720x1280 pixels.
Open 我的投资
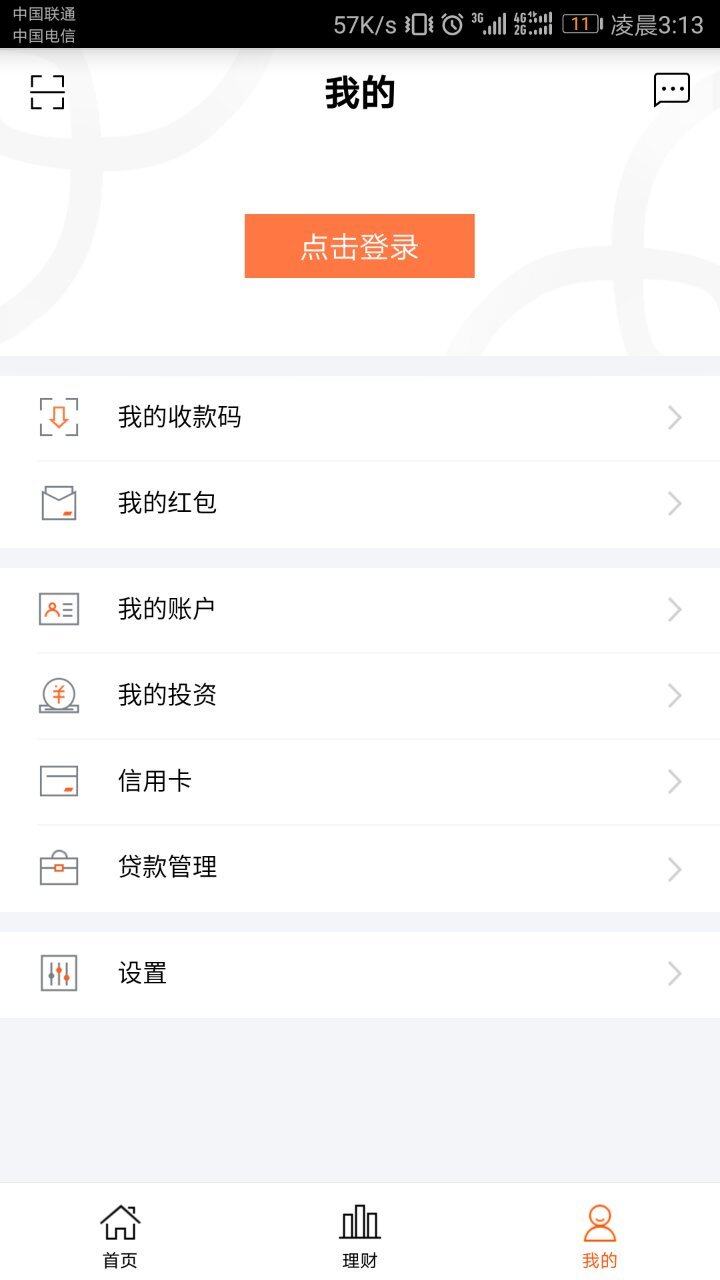(x=360, y=696)
